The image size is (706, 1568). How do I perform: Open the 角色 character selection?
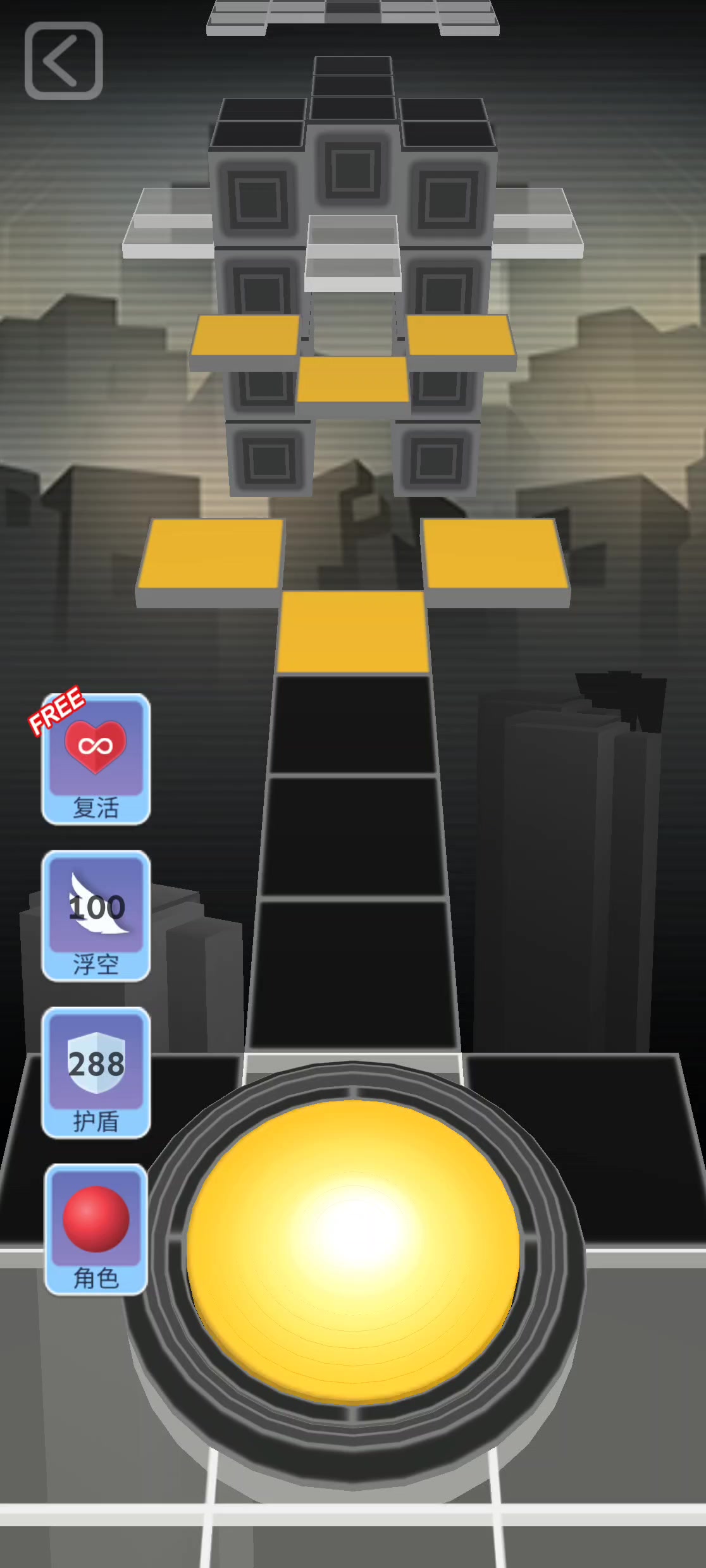pyautogui.click(x=96, y=1229)
